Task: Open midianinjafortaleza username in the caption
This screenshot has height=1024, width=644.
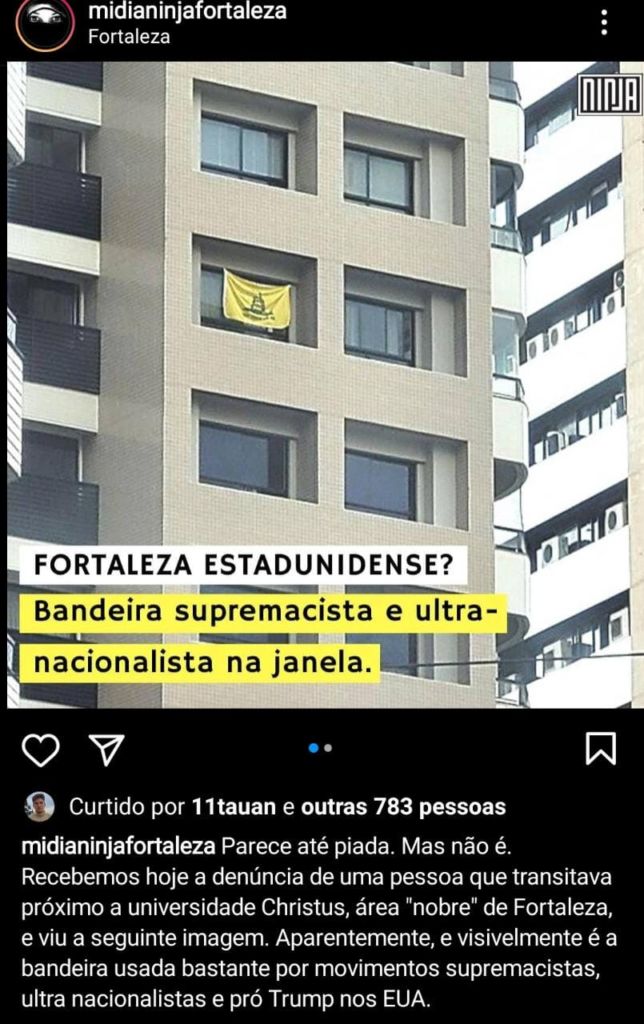Action: coord(118,846)
